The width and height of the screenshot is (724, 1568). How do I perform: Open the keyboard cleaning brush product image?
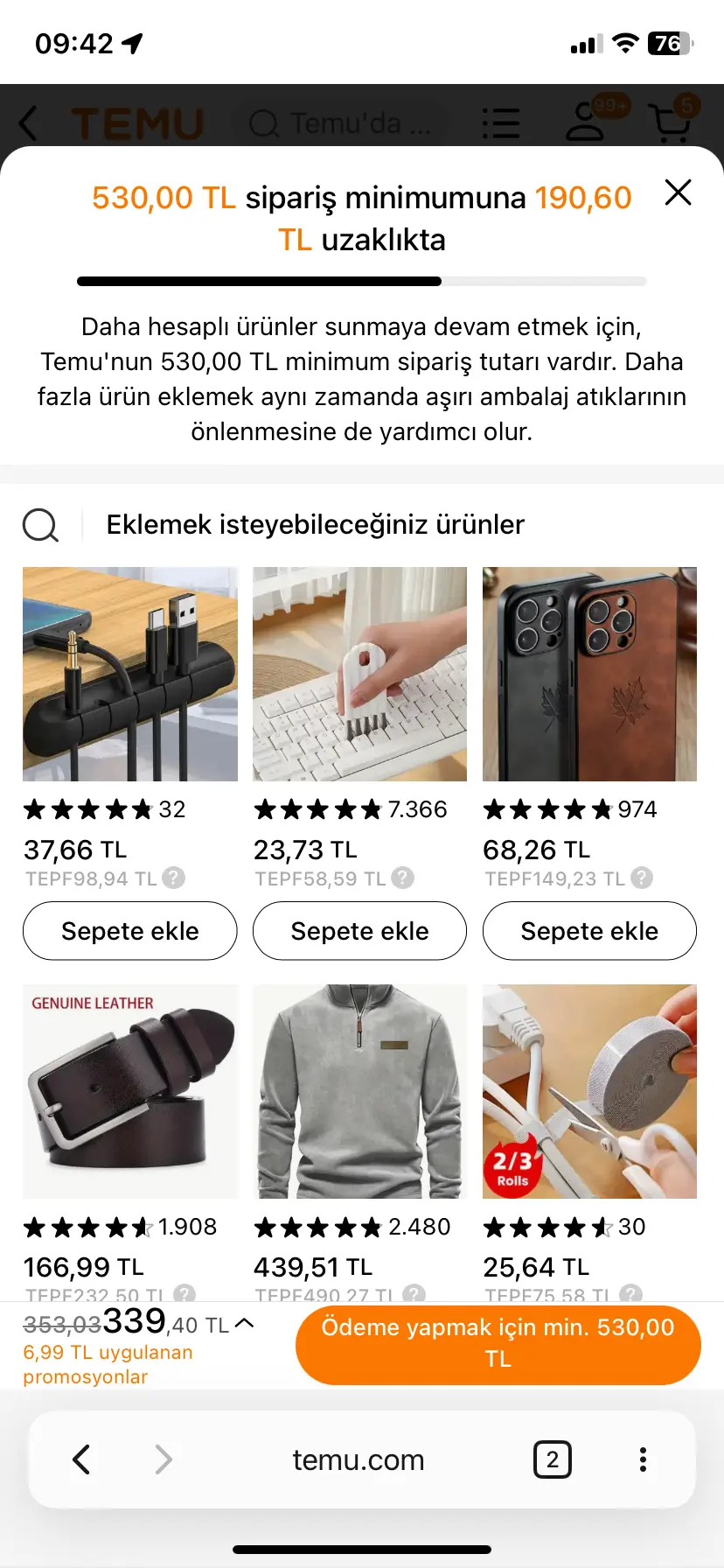point(359,674)
